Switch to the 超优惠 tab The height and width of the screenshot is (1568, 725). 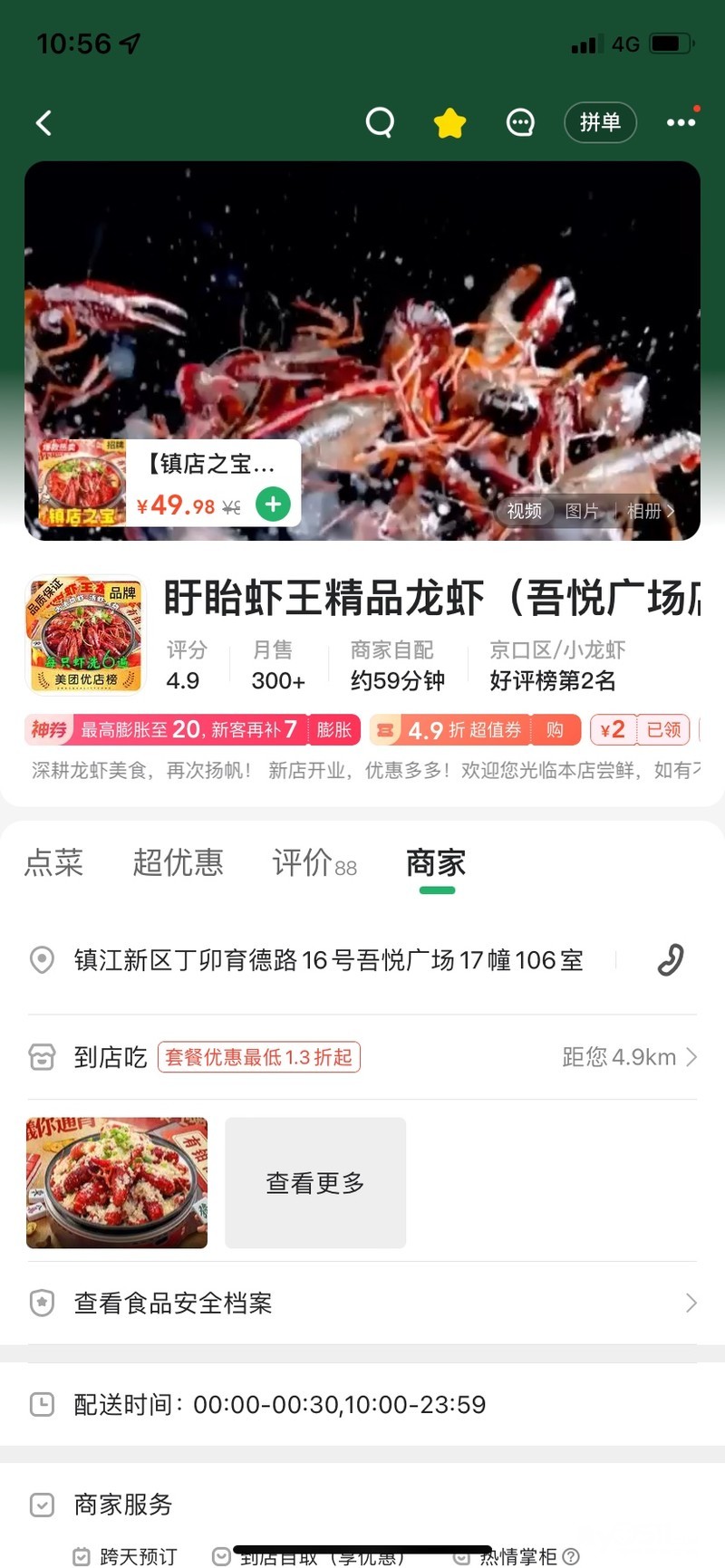178,862
